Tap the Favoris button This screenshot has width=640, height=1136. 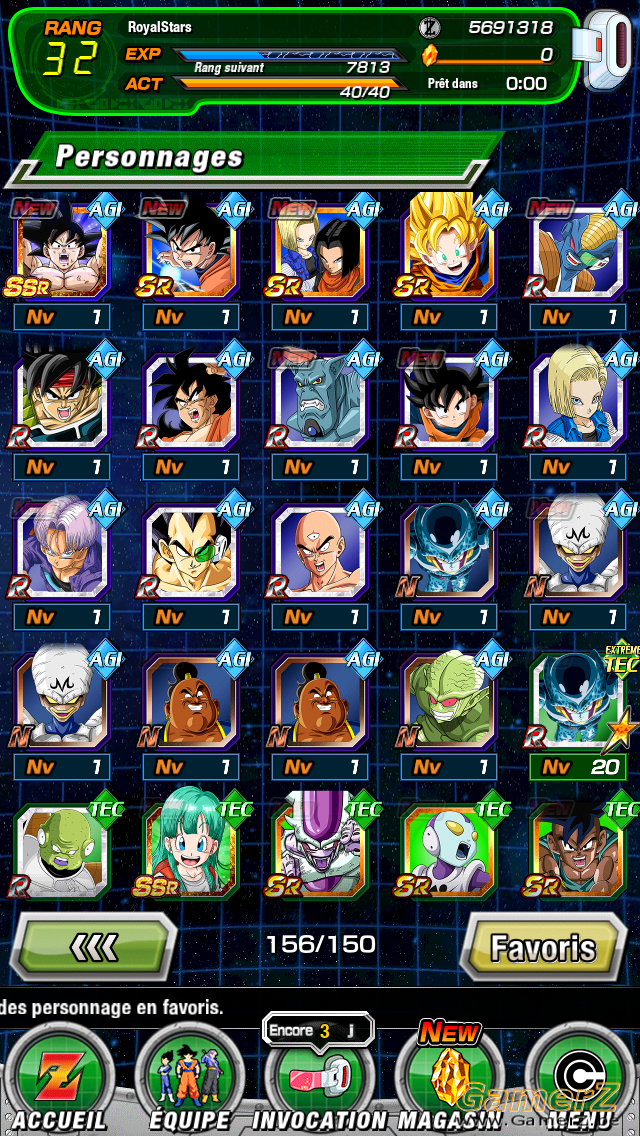click(x=544, y=947)
